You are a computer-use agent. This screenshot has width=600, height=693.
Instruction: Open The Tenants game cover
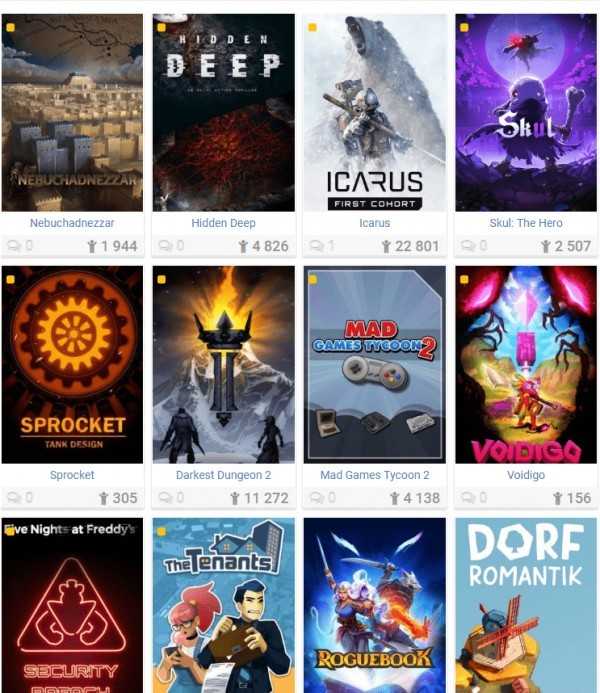coord(223,605)
